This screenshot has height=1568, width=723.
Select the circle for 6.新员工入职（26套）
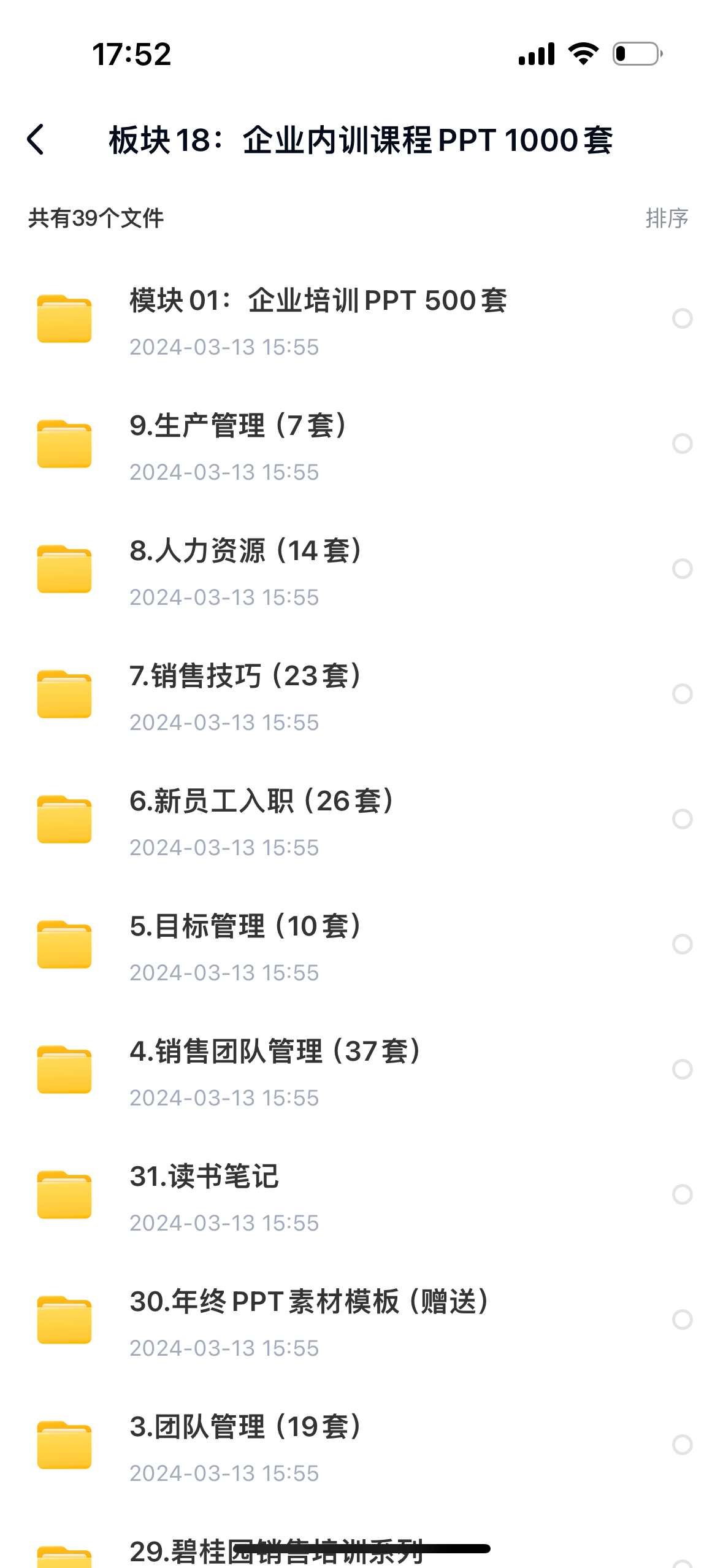click(682, 819)
